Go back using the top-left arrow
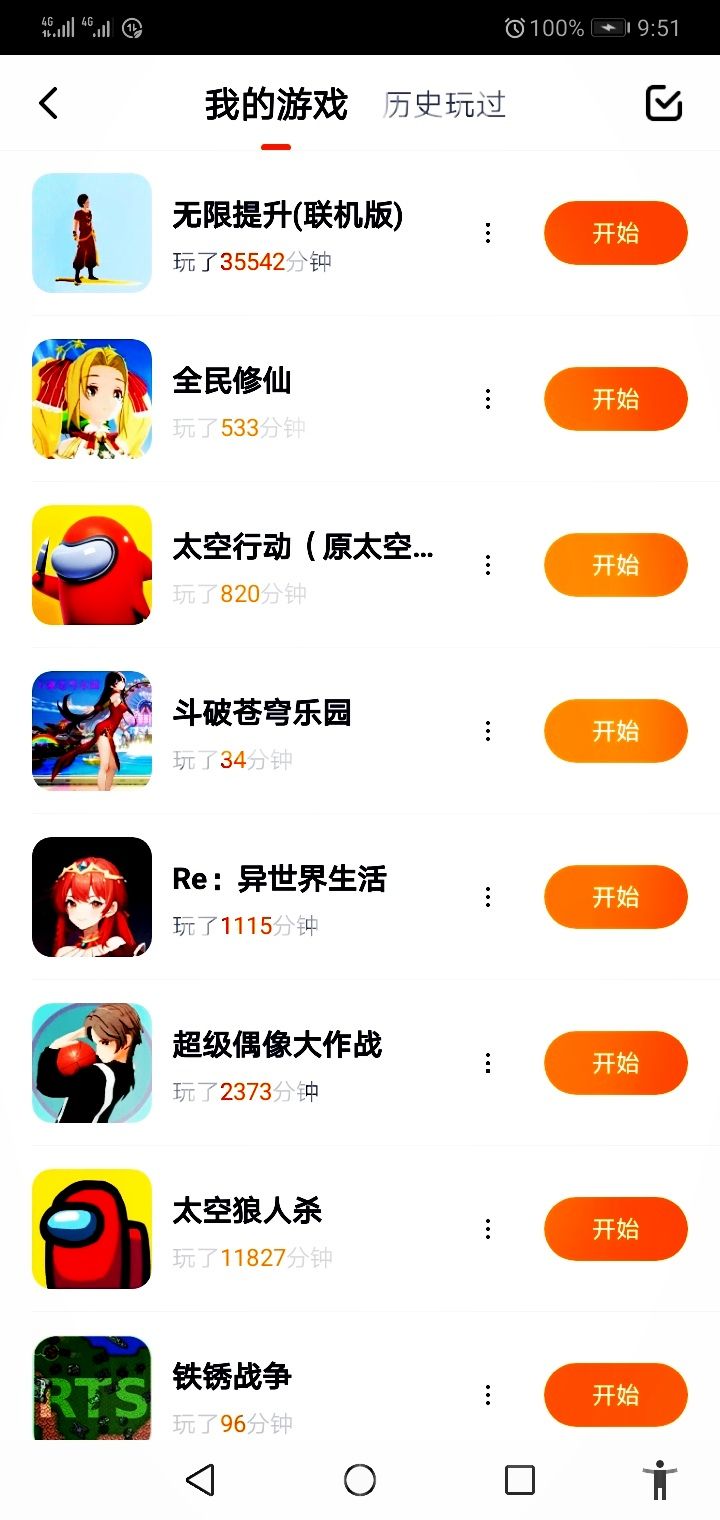This screenshot has width=720, height=1520. 48,103
